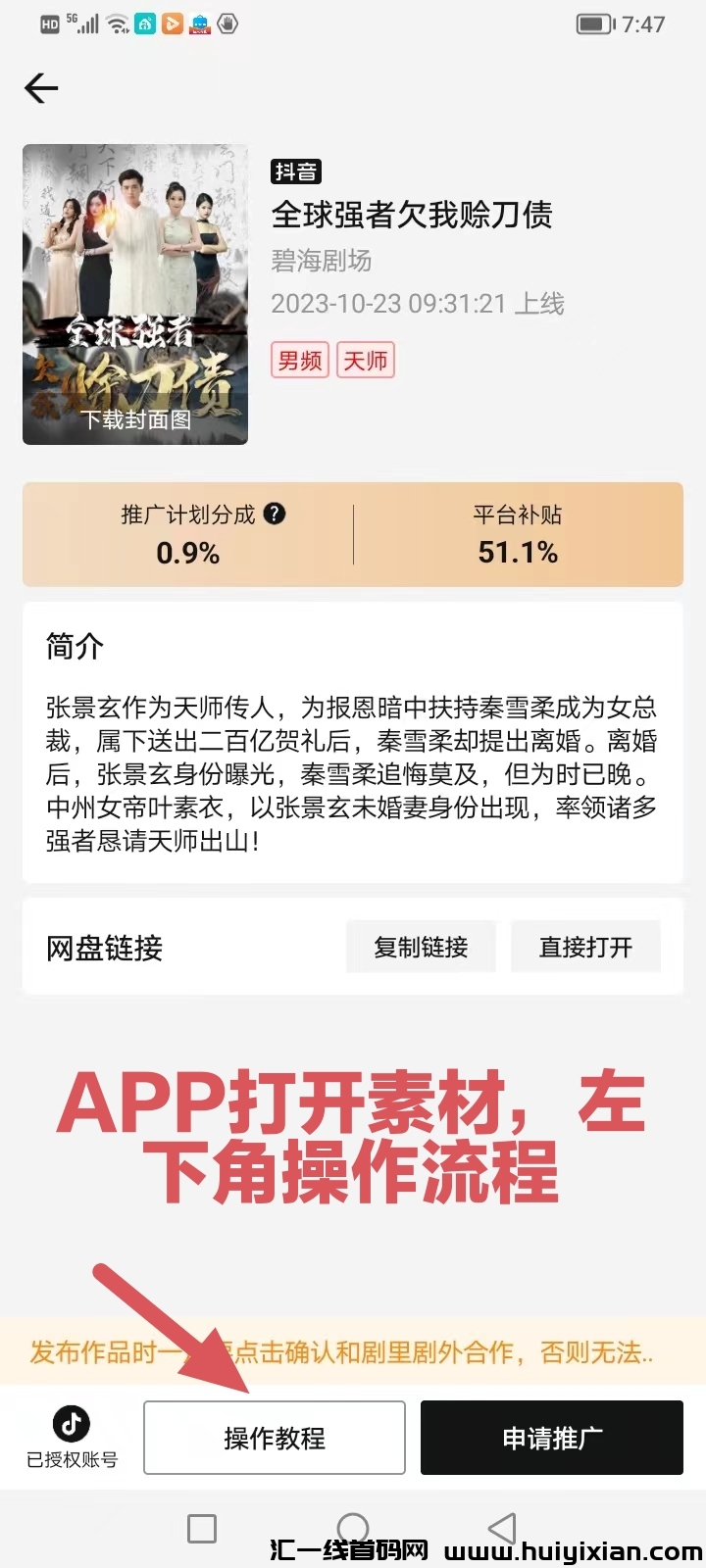
Task: Tap the orange play-button app icon in status bar
Action: 172,24
